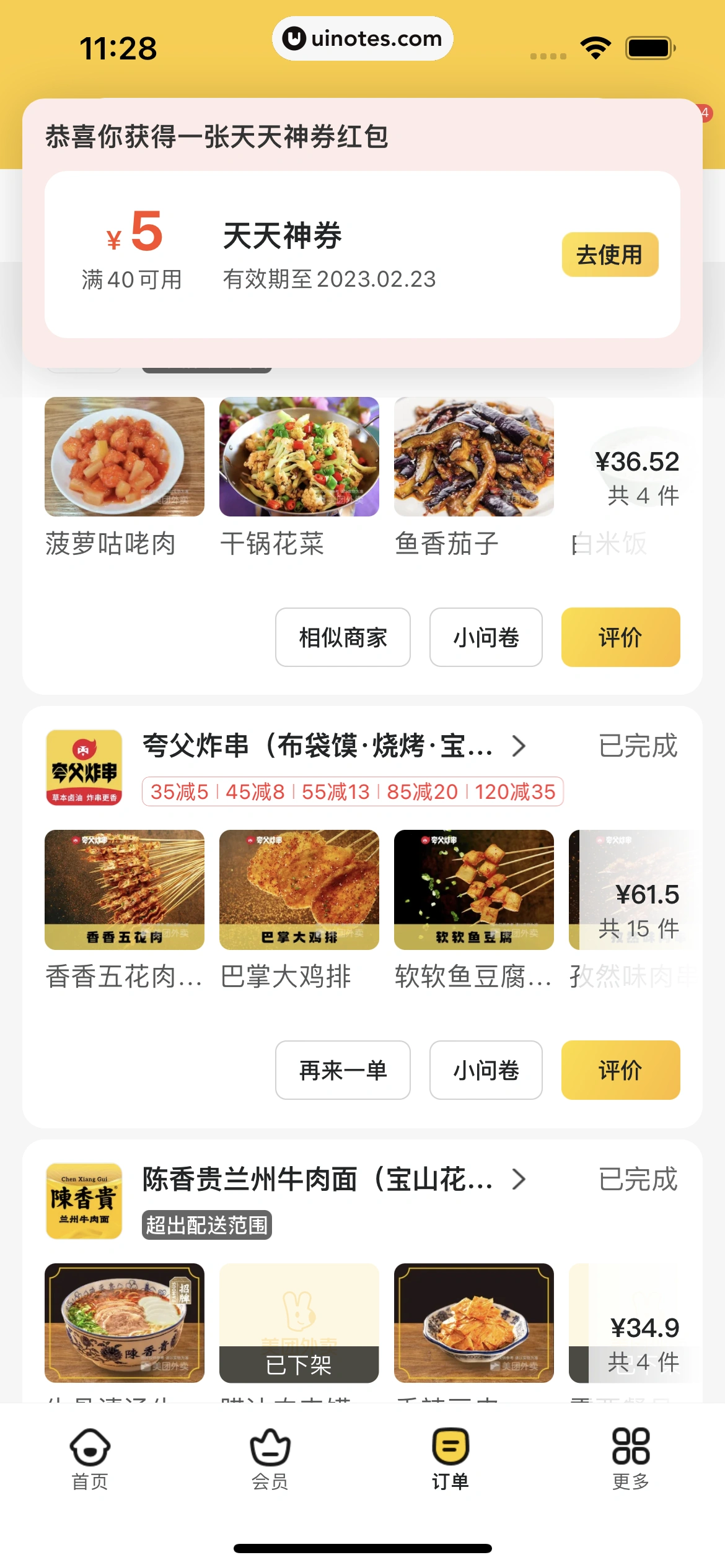Open the 夸父炸串 discount tags row
This screenshot has width=725, height=1568.
pyautogui.click(x=353, y=792)
